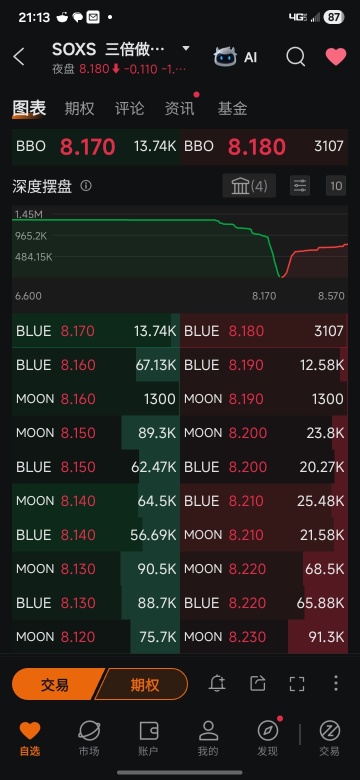Image resolution: width=360 pixels, height=780 pixels.
Task: Open the three-dot overflow menu
Action: pyautogui.click(x=336, y=683)
